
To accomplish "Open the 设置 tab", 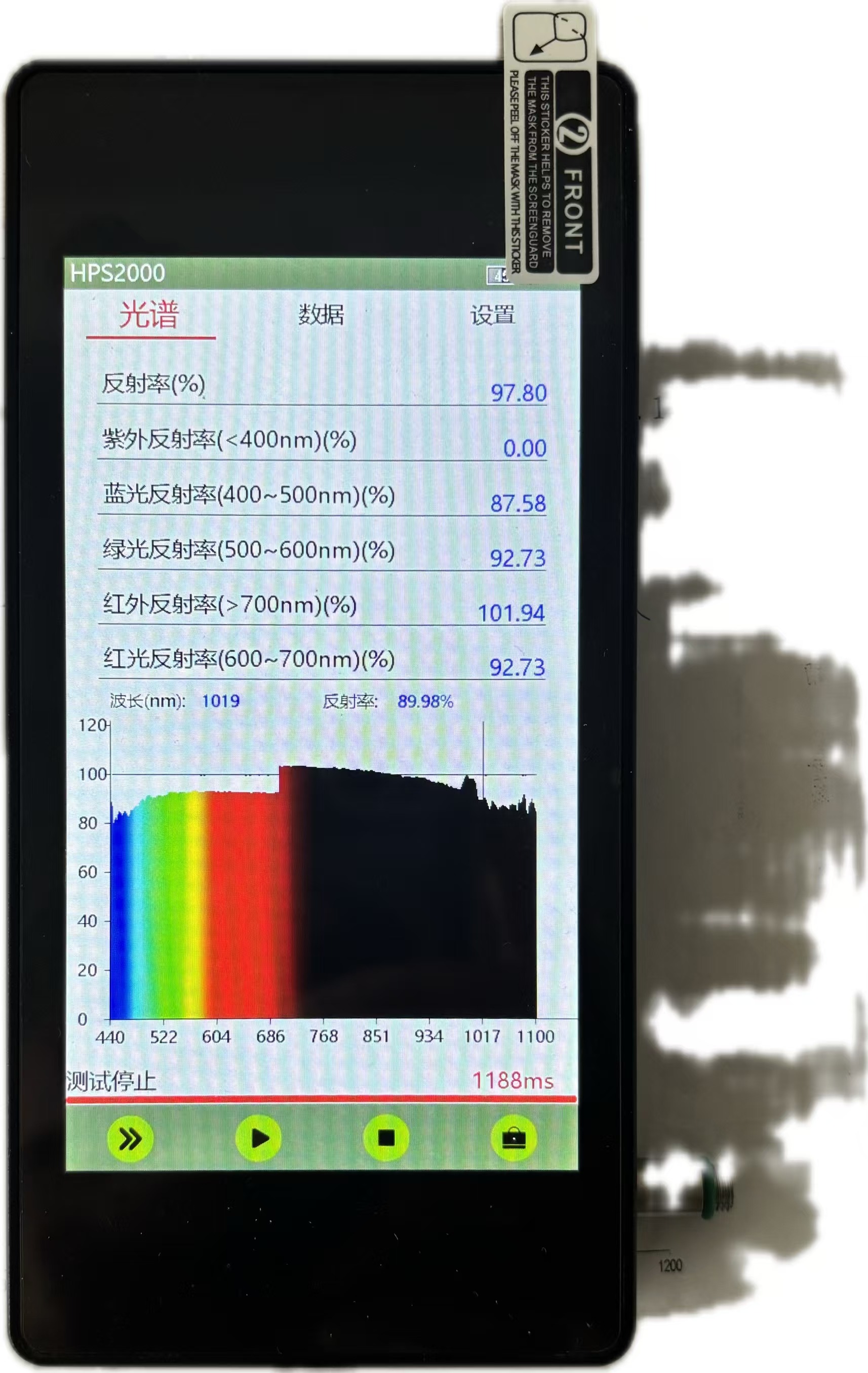I will coord(492,315).
